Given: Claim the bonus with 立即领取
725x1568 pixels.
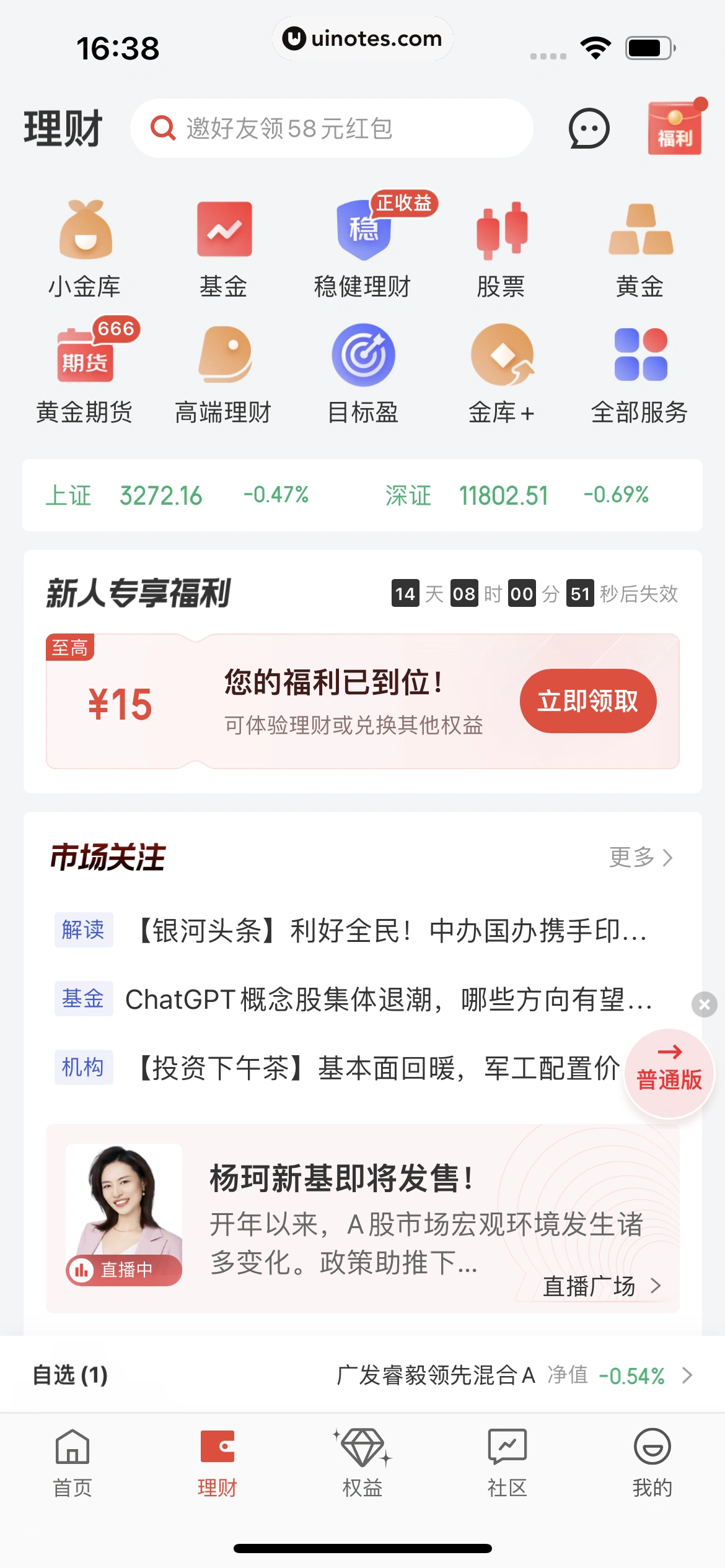Looking at the screenshot, I should click(587, 701).
